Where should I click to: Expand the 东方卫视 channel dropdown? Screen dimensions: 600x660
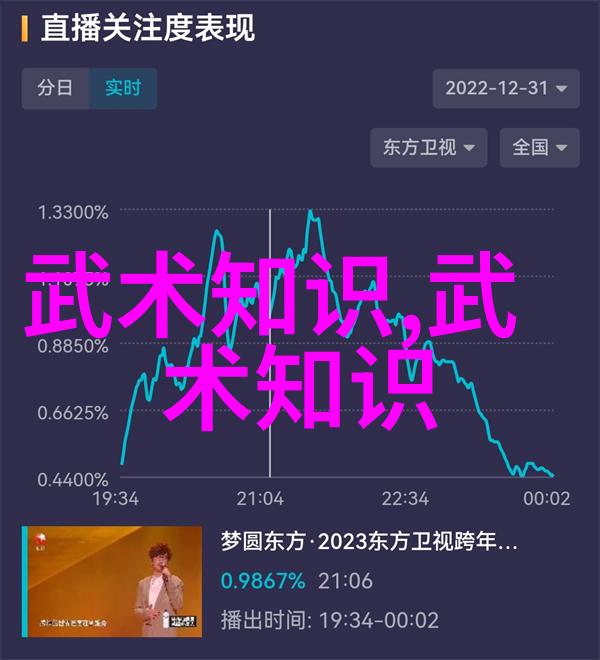click(429, 147)
